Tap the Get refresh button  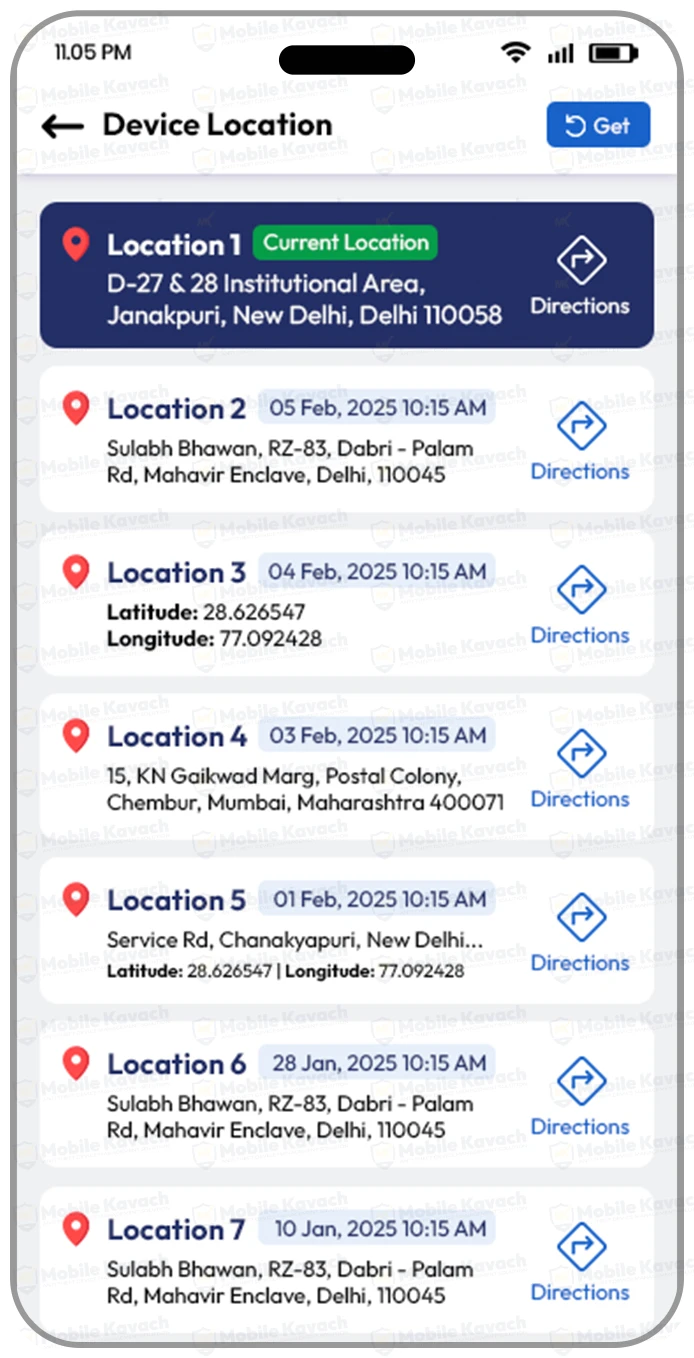(x=598, y=126)
